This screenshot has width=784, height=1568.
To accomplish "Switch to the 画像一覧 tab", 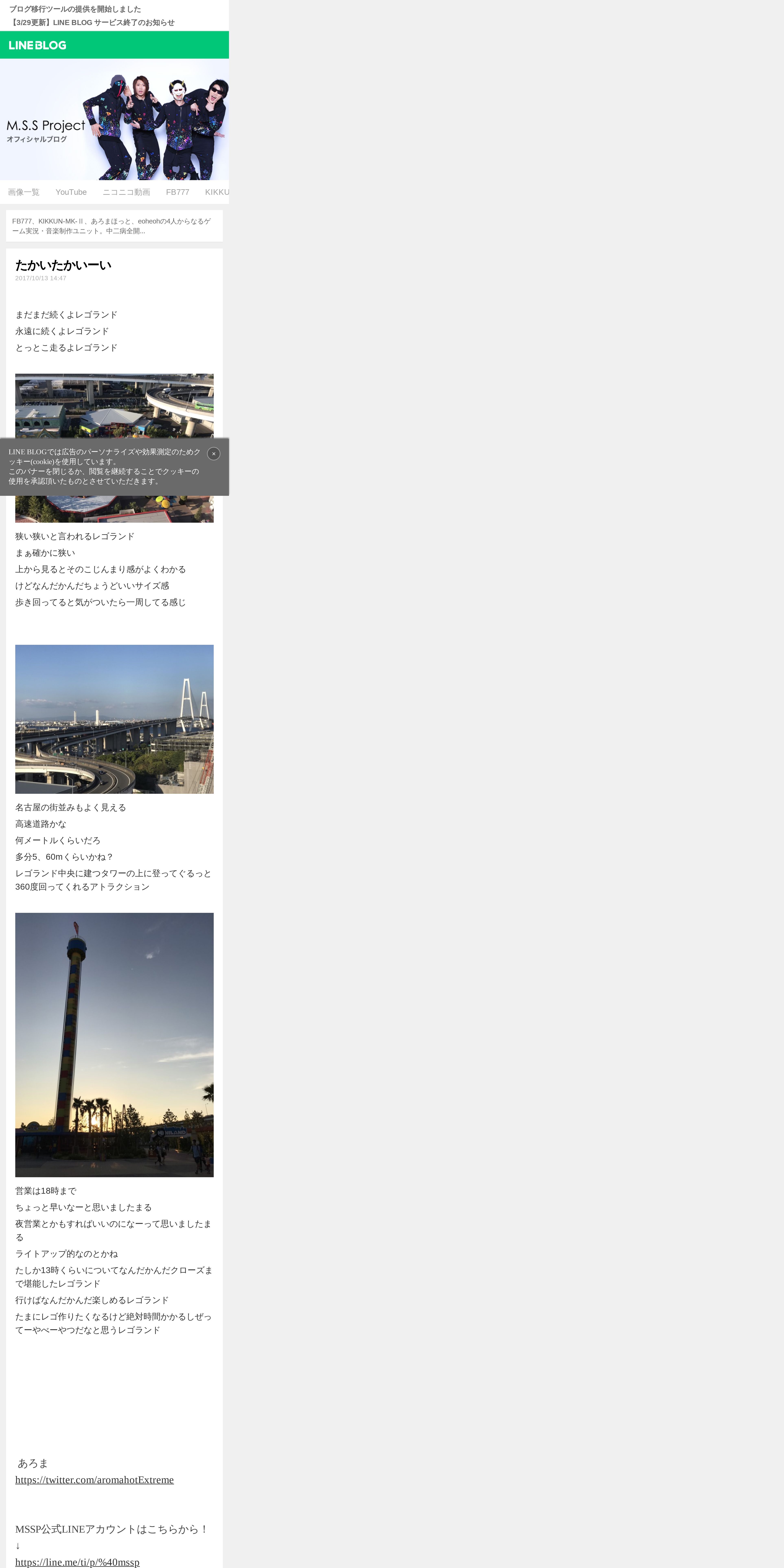I will [x=24, y=192].
